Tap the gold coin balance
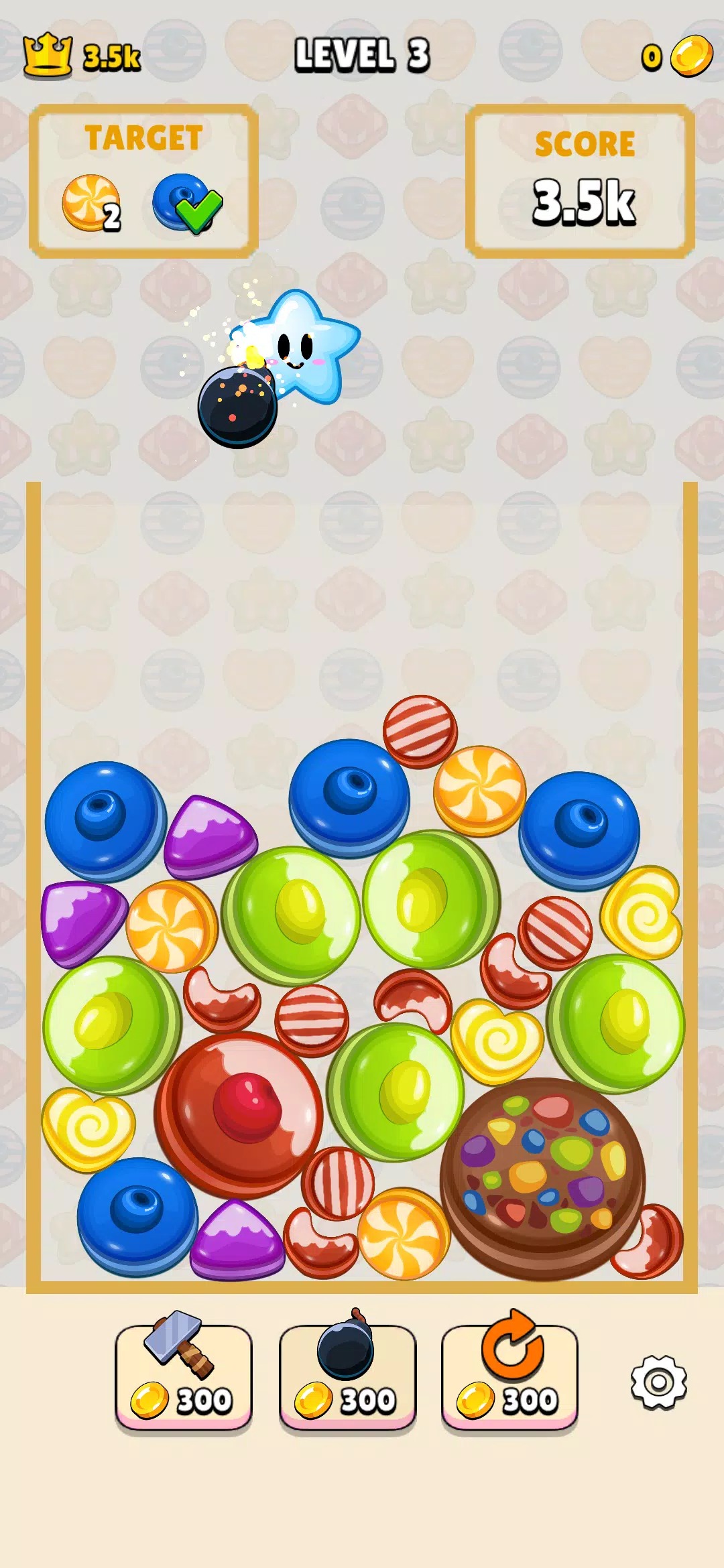724x1568 pixels. coord(678,56)
